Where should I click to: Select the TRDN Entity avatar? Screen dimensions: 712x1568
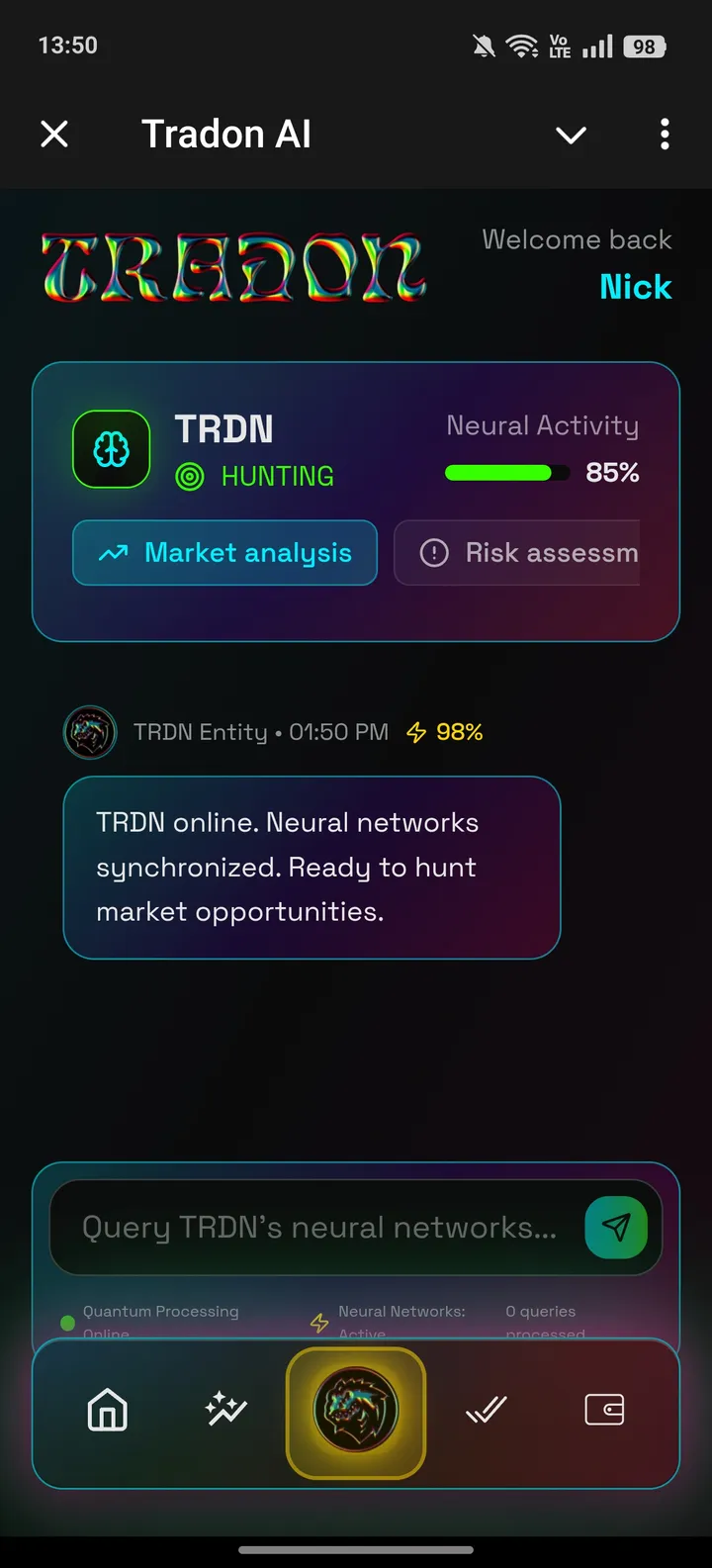(89, 732)
